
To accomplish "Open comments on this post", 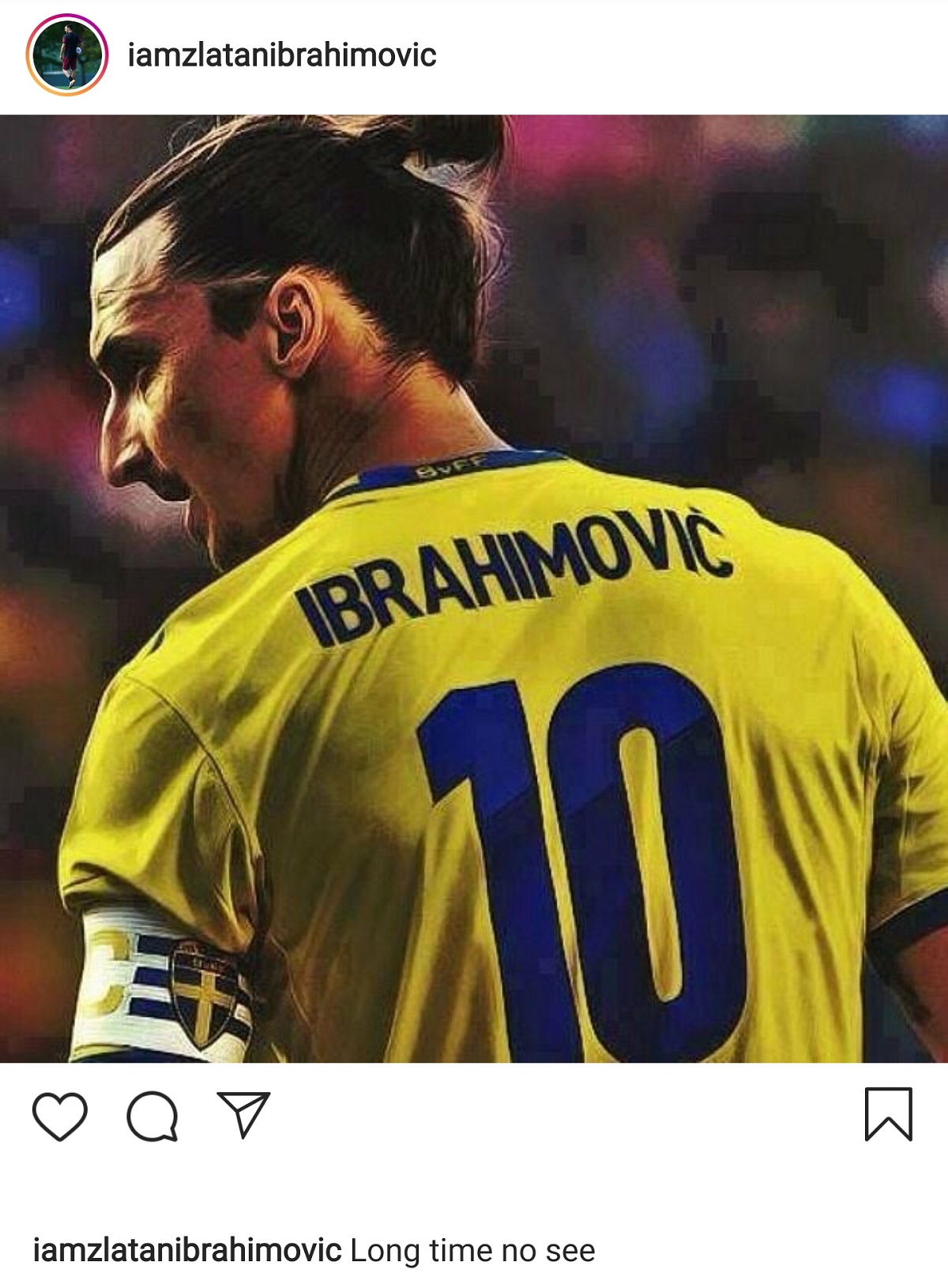I will pyautogui.click(x=152, y=1116).
